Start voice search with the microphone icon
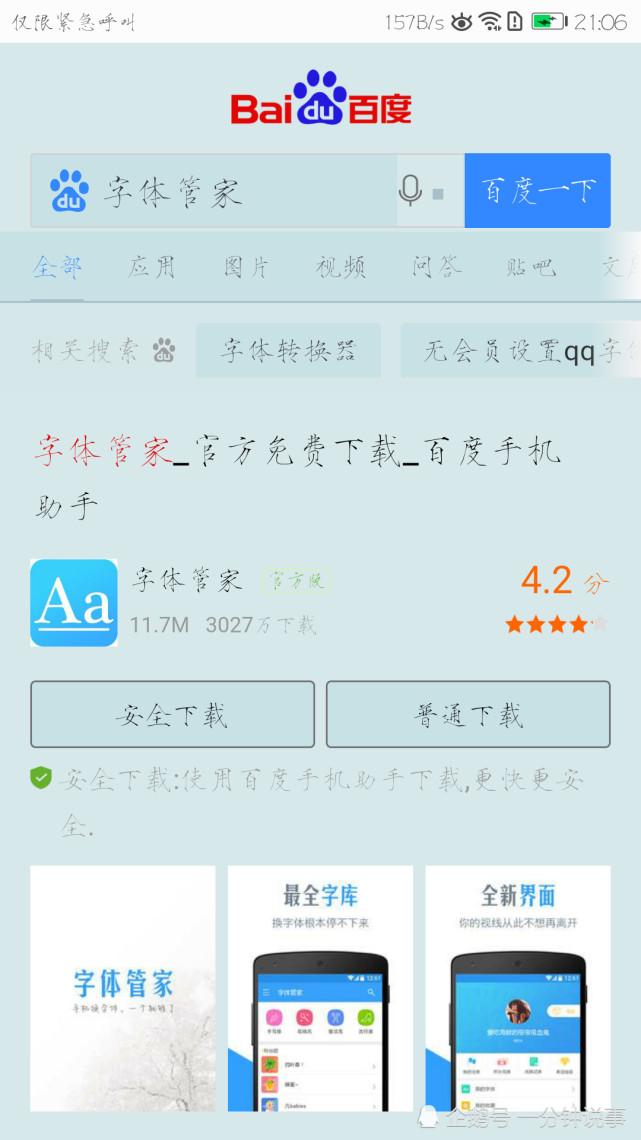Image resolution: width=641 pixels, height=1140 pixels. pos(410,191)
